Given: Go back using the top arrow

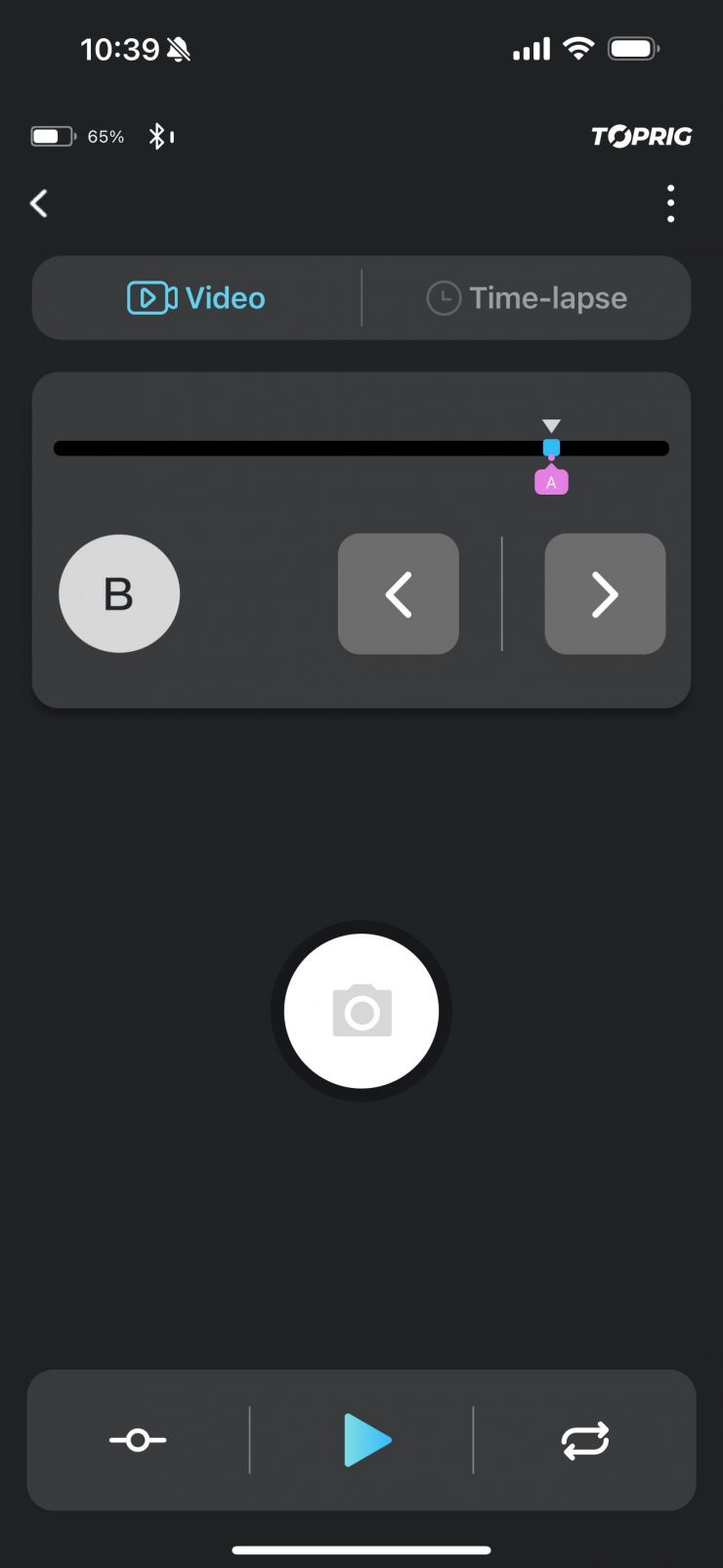Looking at the screenshot, I should tap(39, 203).
